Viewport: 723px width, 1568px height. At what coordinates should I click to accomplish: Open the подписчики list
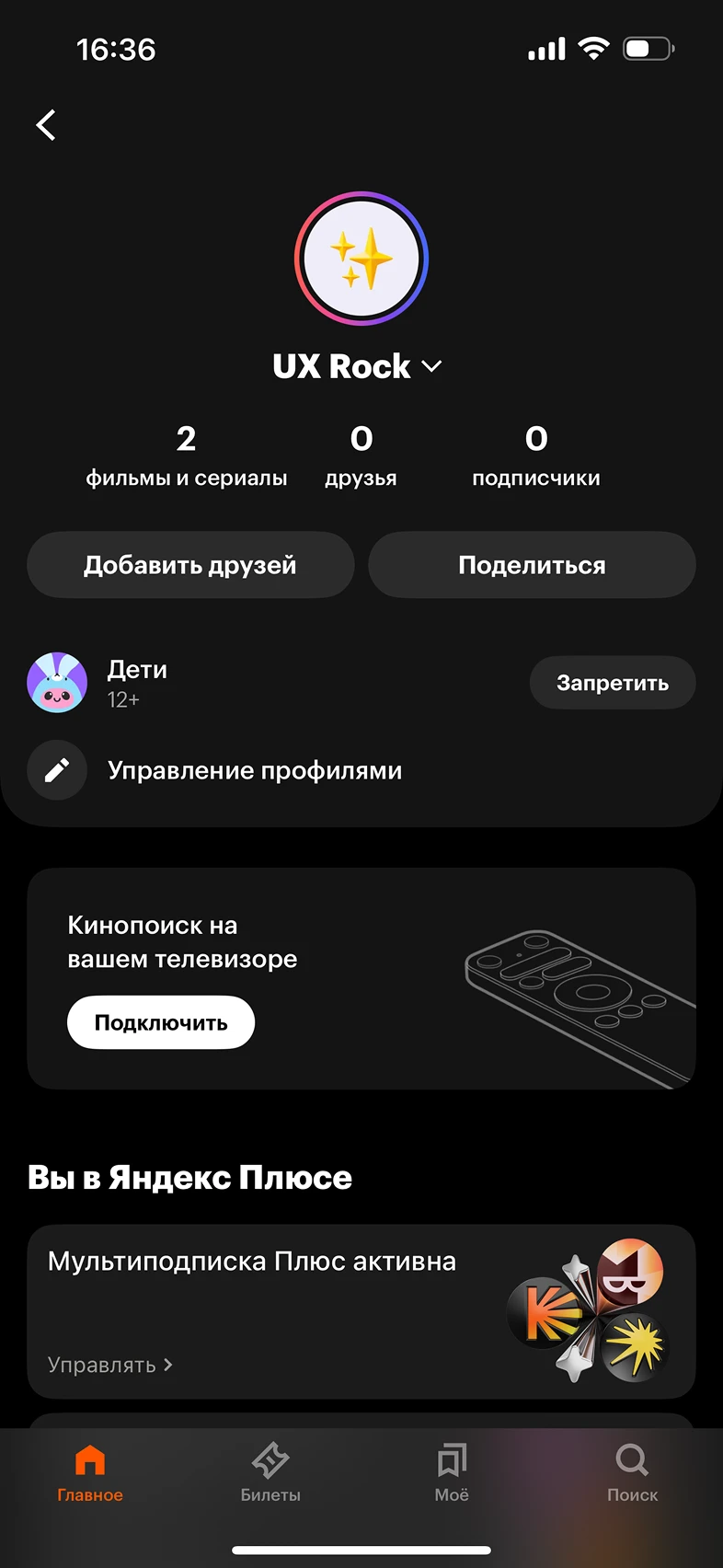[x=535, y=455]
